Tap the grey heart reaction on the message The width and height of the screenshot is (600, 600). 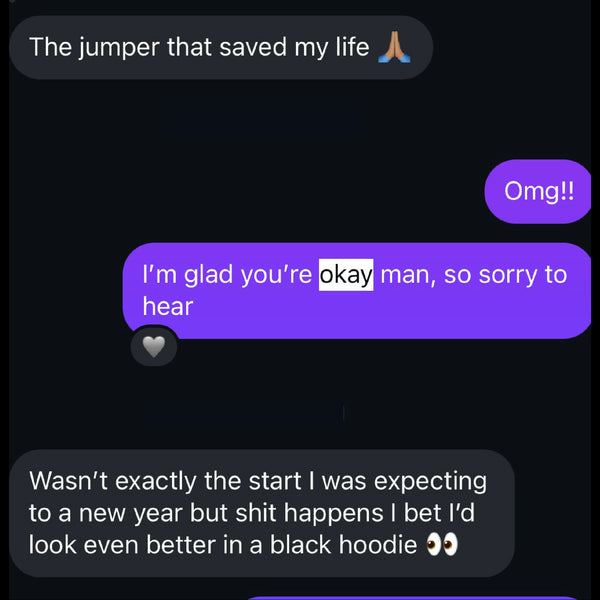[x=153, y=346]
